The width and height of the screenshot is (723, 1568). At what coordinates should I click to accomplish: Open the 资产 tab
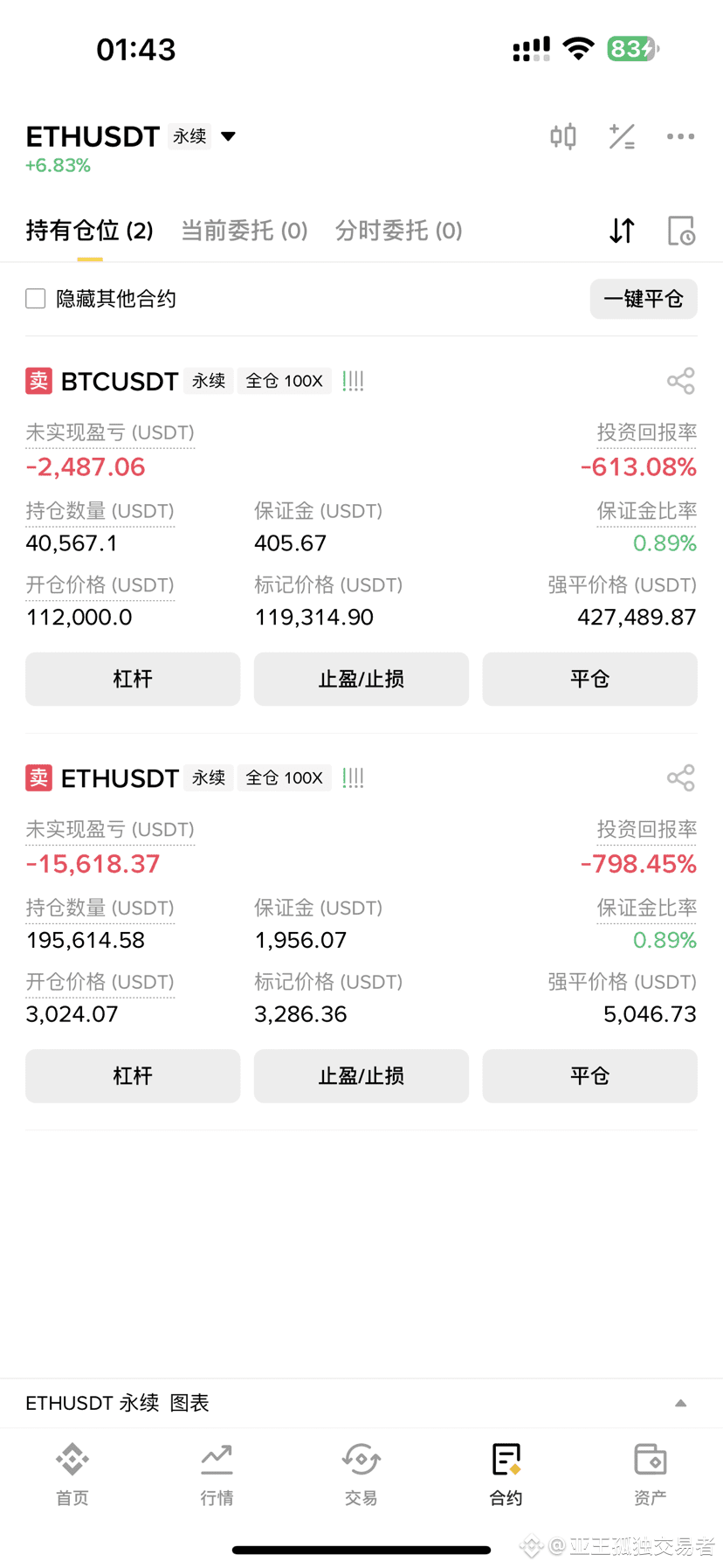651,1475
